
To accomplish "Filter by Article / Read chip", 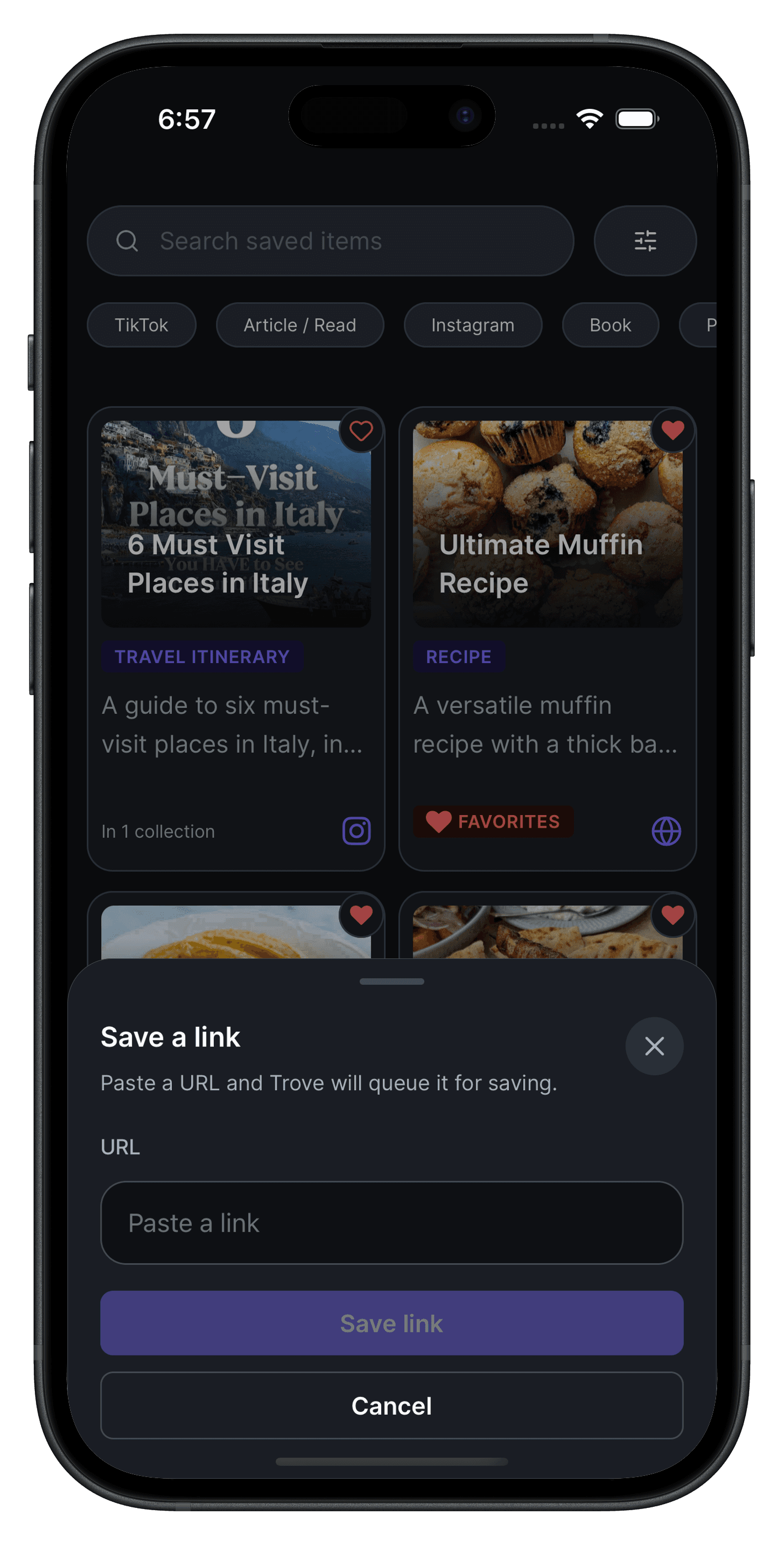I will (300, 325).
